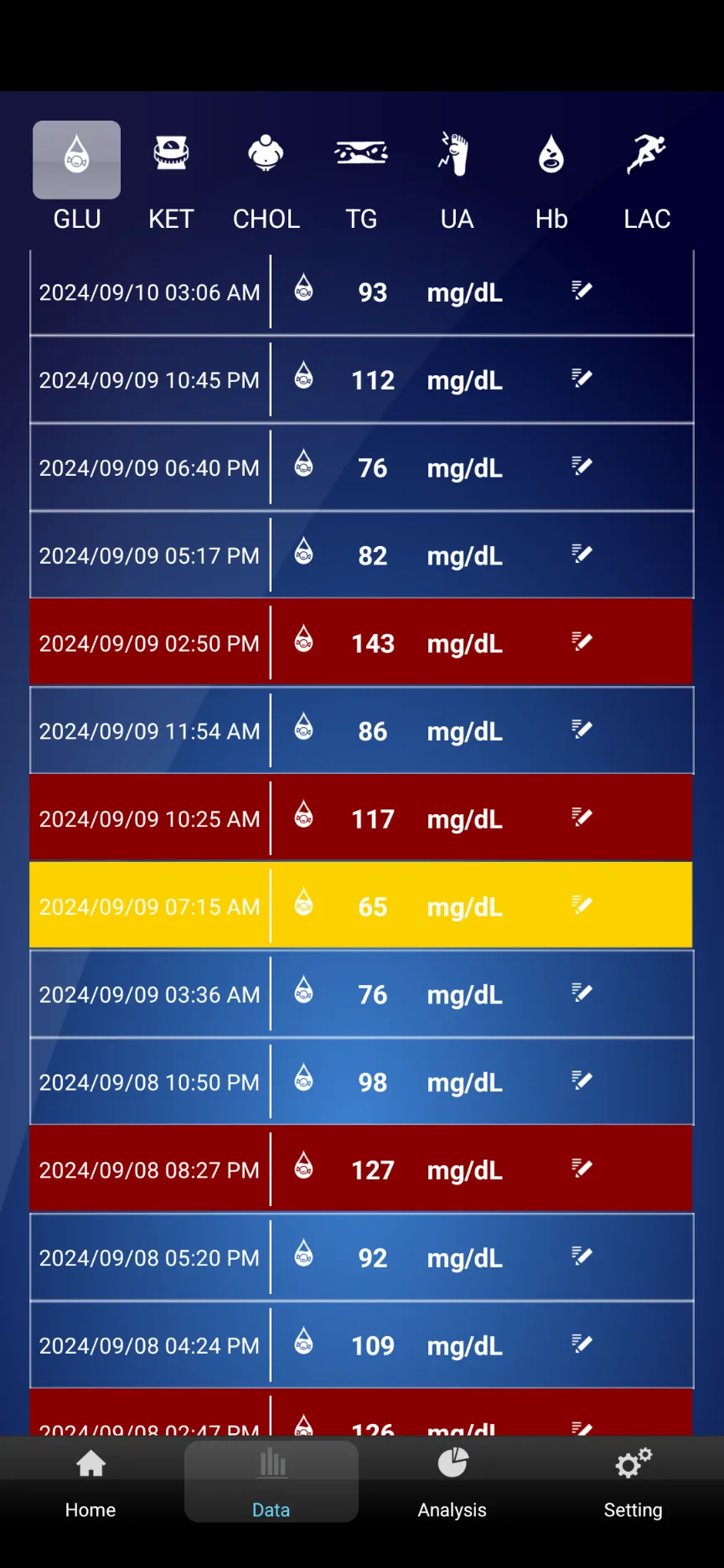
Task: Tap the Data tab in bottom navigation
Action: [271, 1482]
